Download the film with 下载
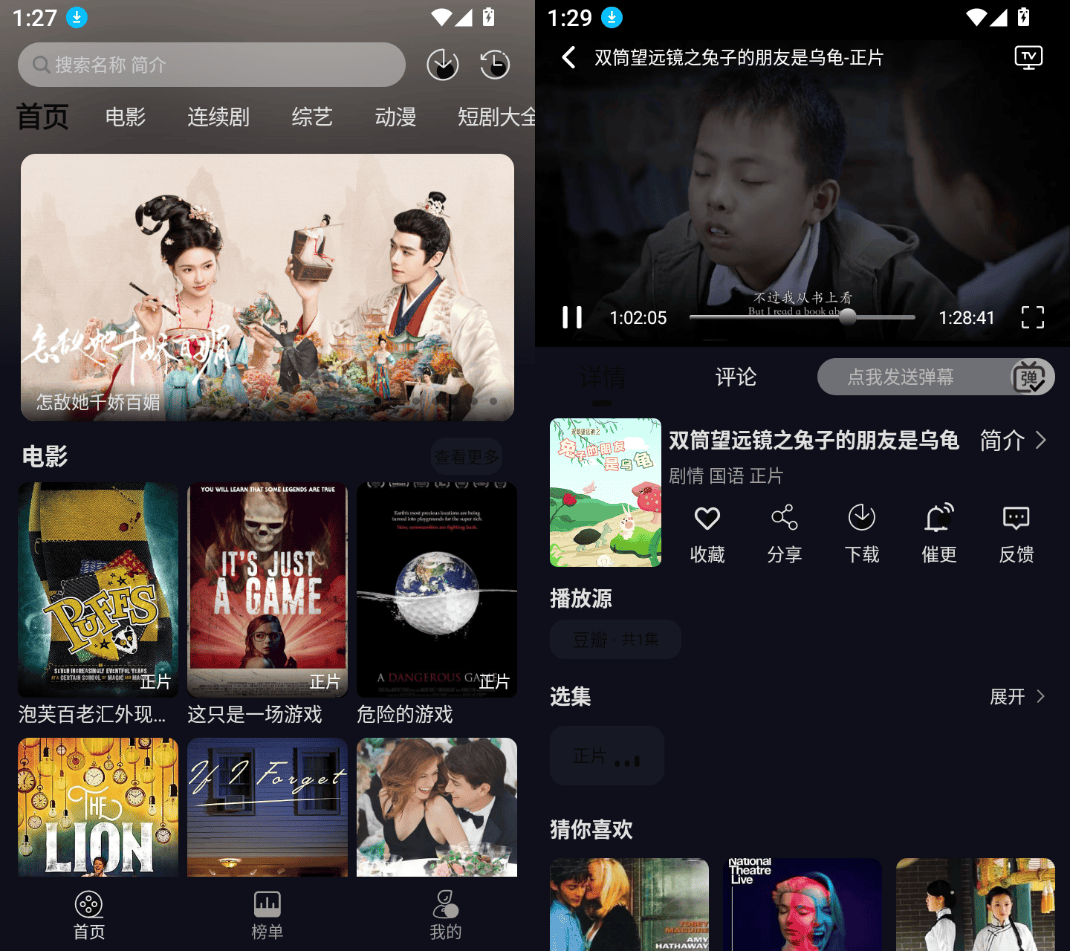 [861, 533]
